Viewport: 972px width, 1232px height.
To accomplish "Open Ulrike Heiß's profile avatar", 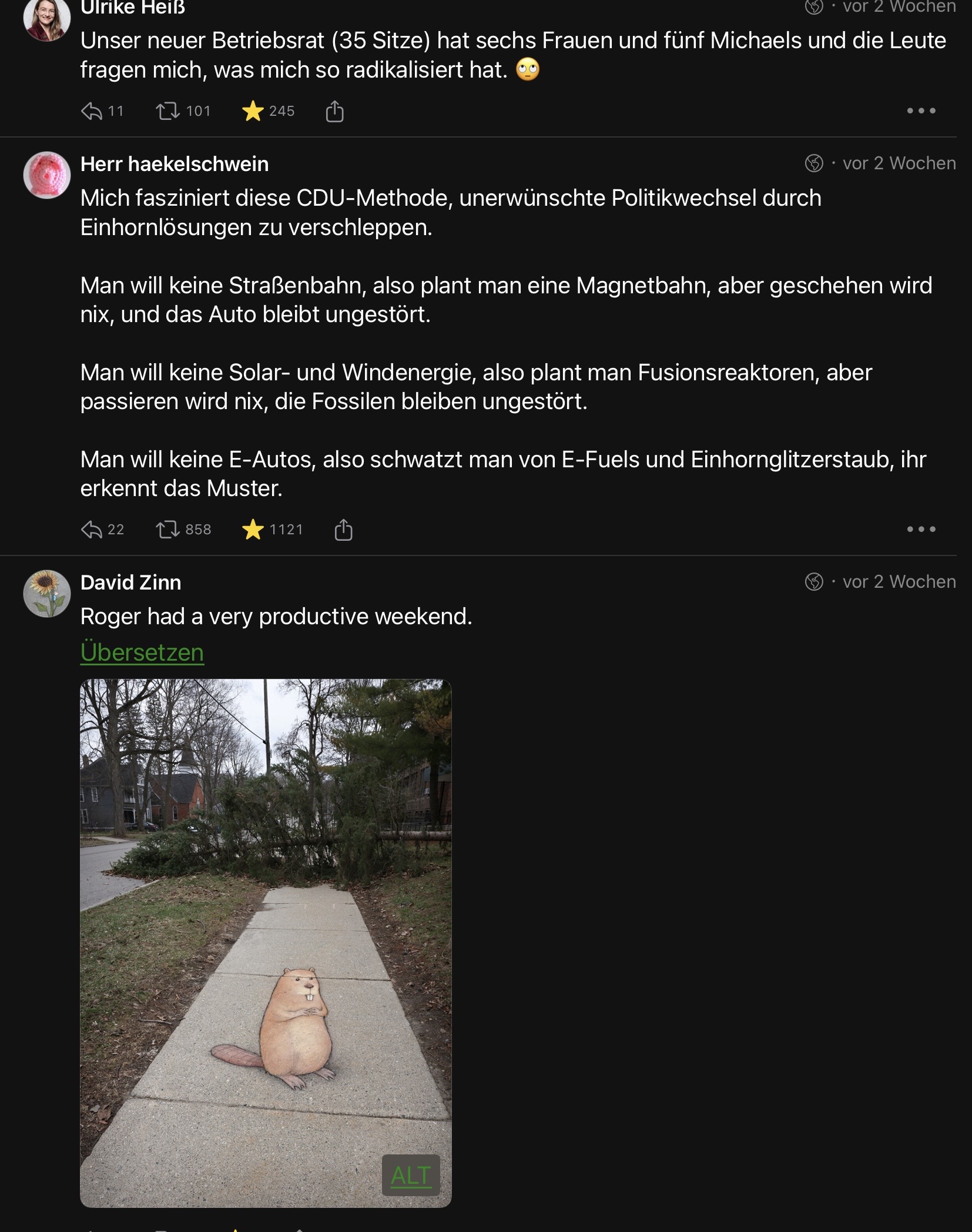I will pos(47,19).
